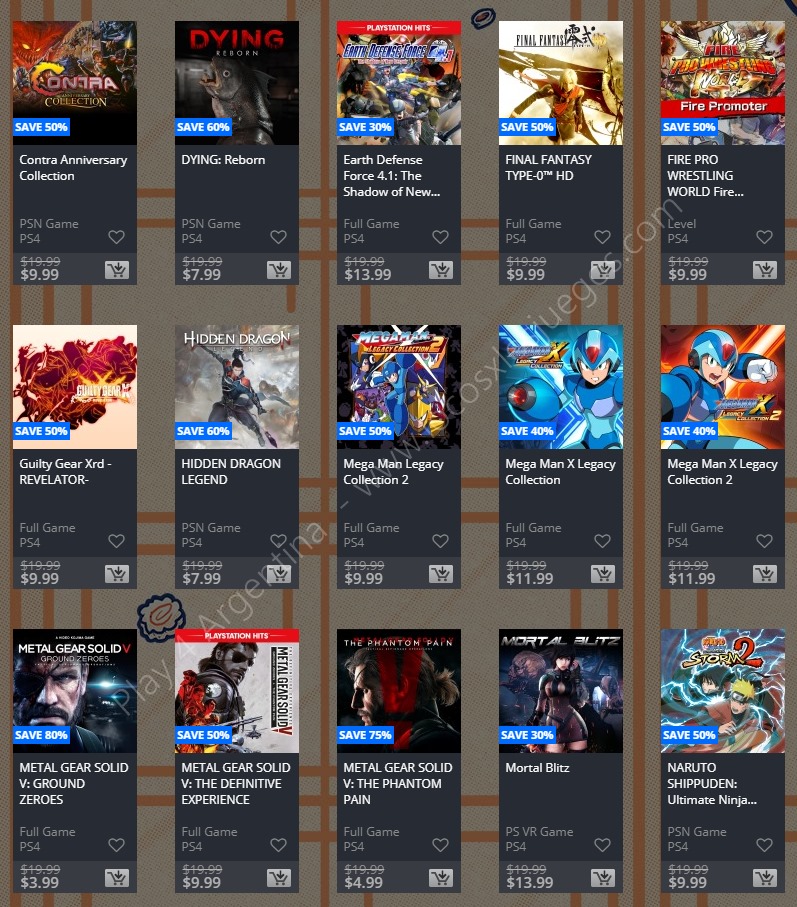
Task: Wishlist Earth Defense Force 4.1
Action: click(440, 237)
